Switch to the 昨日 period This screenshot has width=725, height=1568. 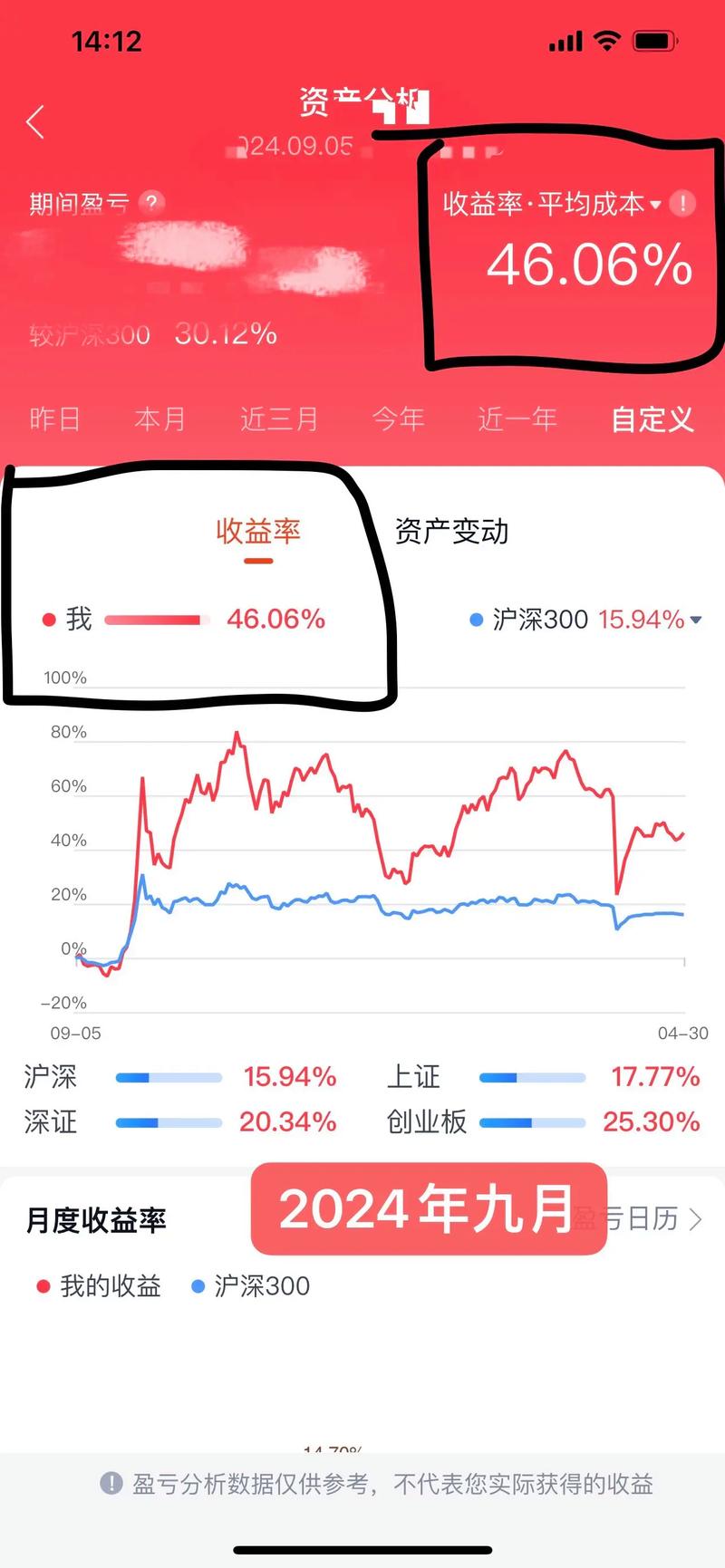pos(54,418)
